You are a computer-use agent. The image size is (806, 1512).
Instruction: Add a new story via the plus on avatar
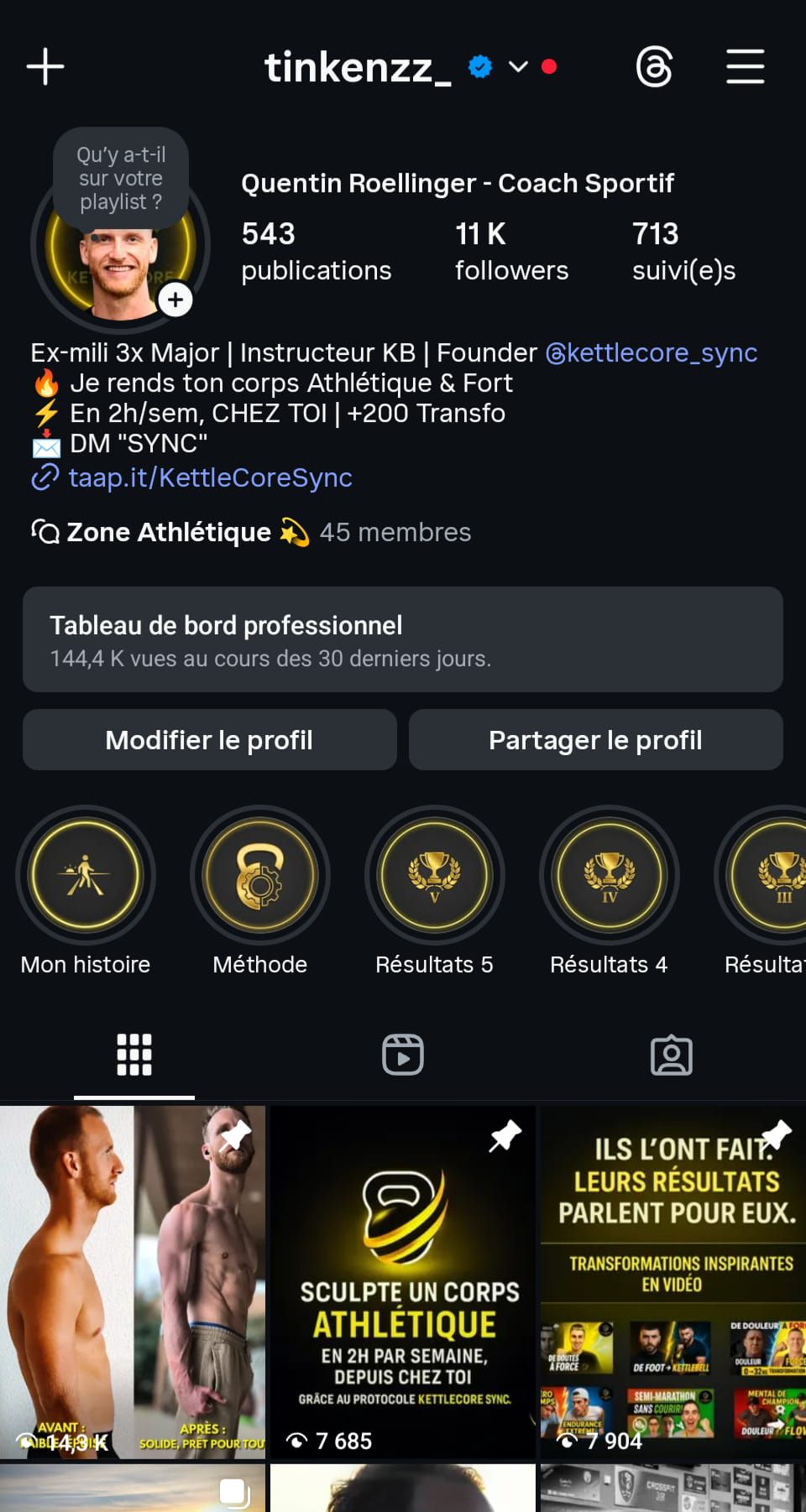(175, 299)
